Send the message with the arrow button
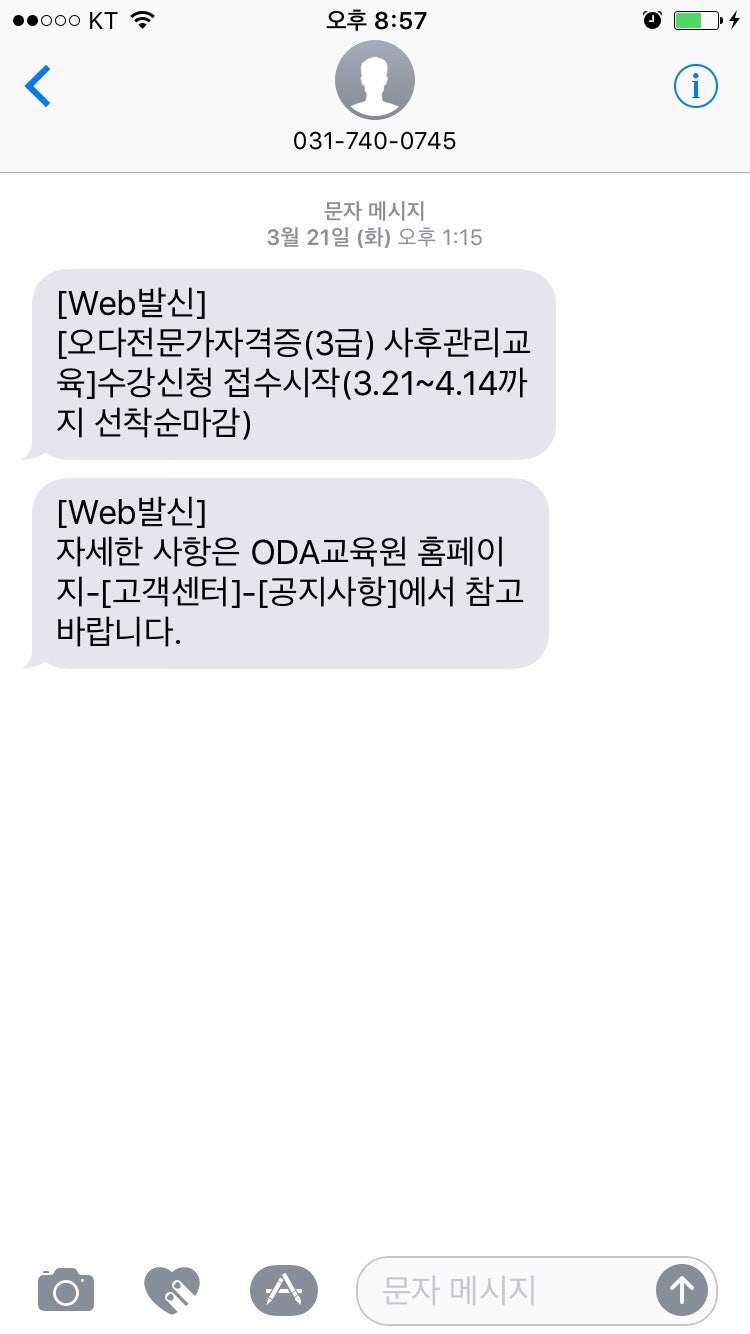The image size is (750, 1334). [x=682, y=1290]
